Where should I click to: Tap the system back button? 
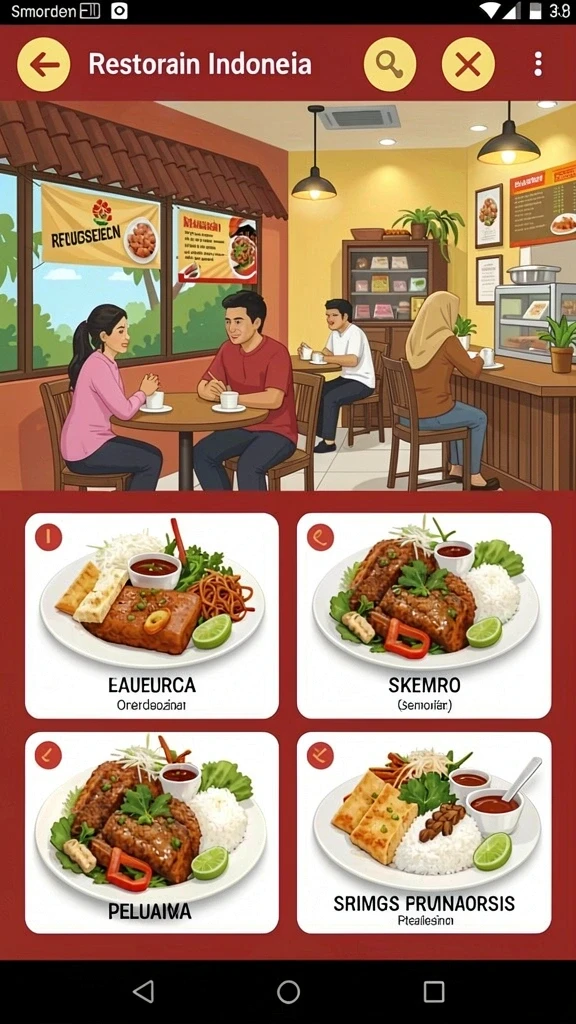pos(143,991)
